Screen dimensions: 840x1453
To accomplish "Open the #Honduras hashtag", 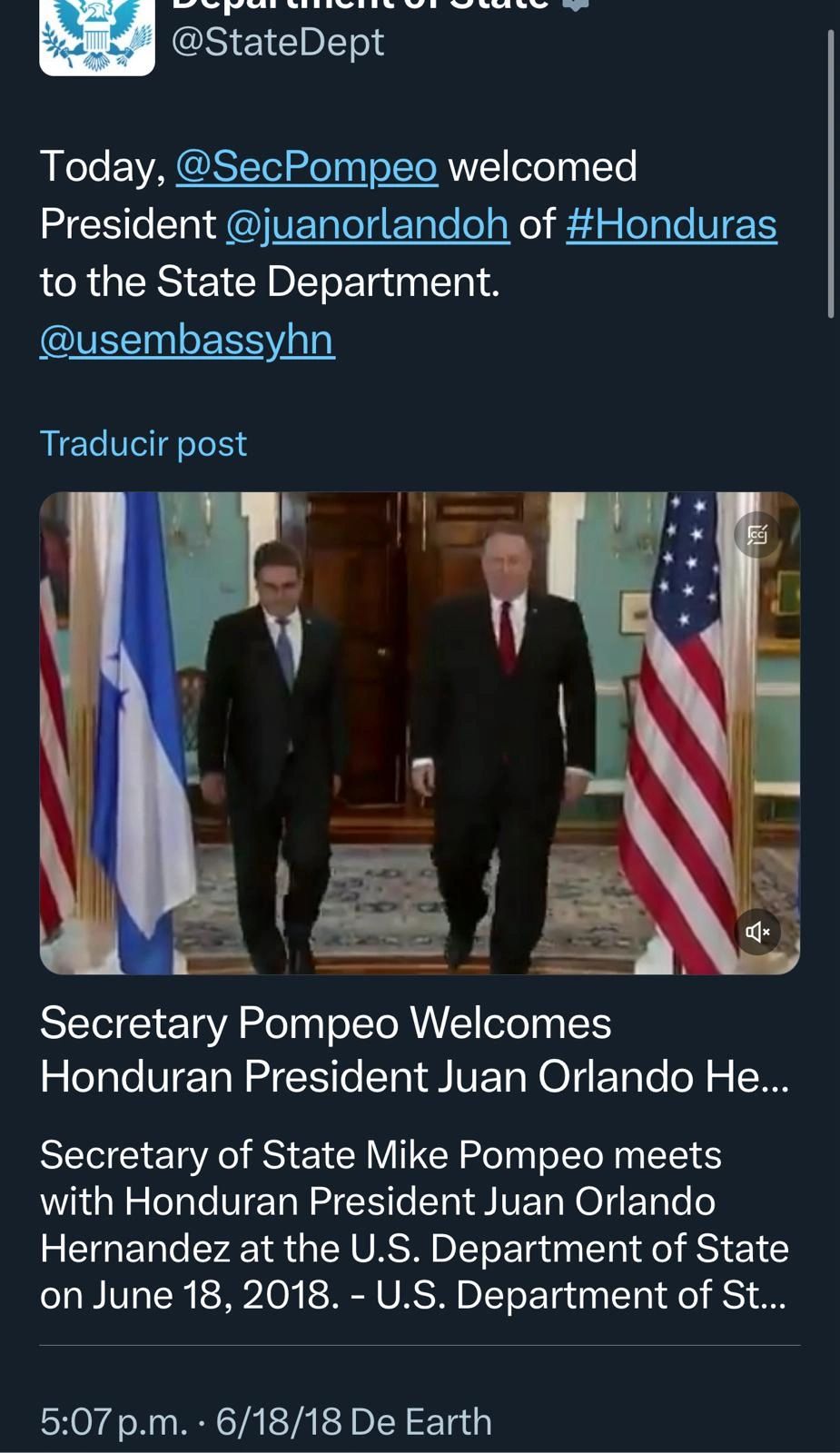I will click(x=671, y=224).
